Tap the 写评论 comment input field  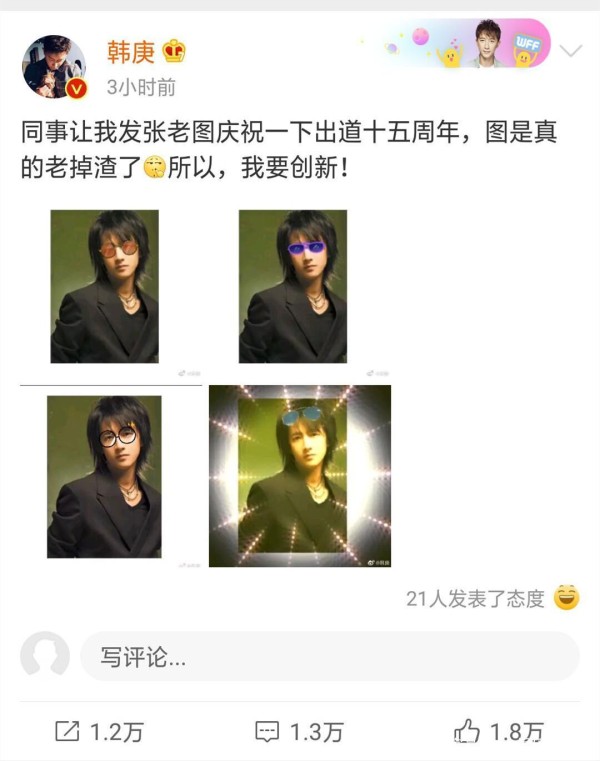pos(329,657)
